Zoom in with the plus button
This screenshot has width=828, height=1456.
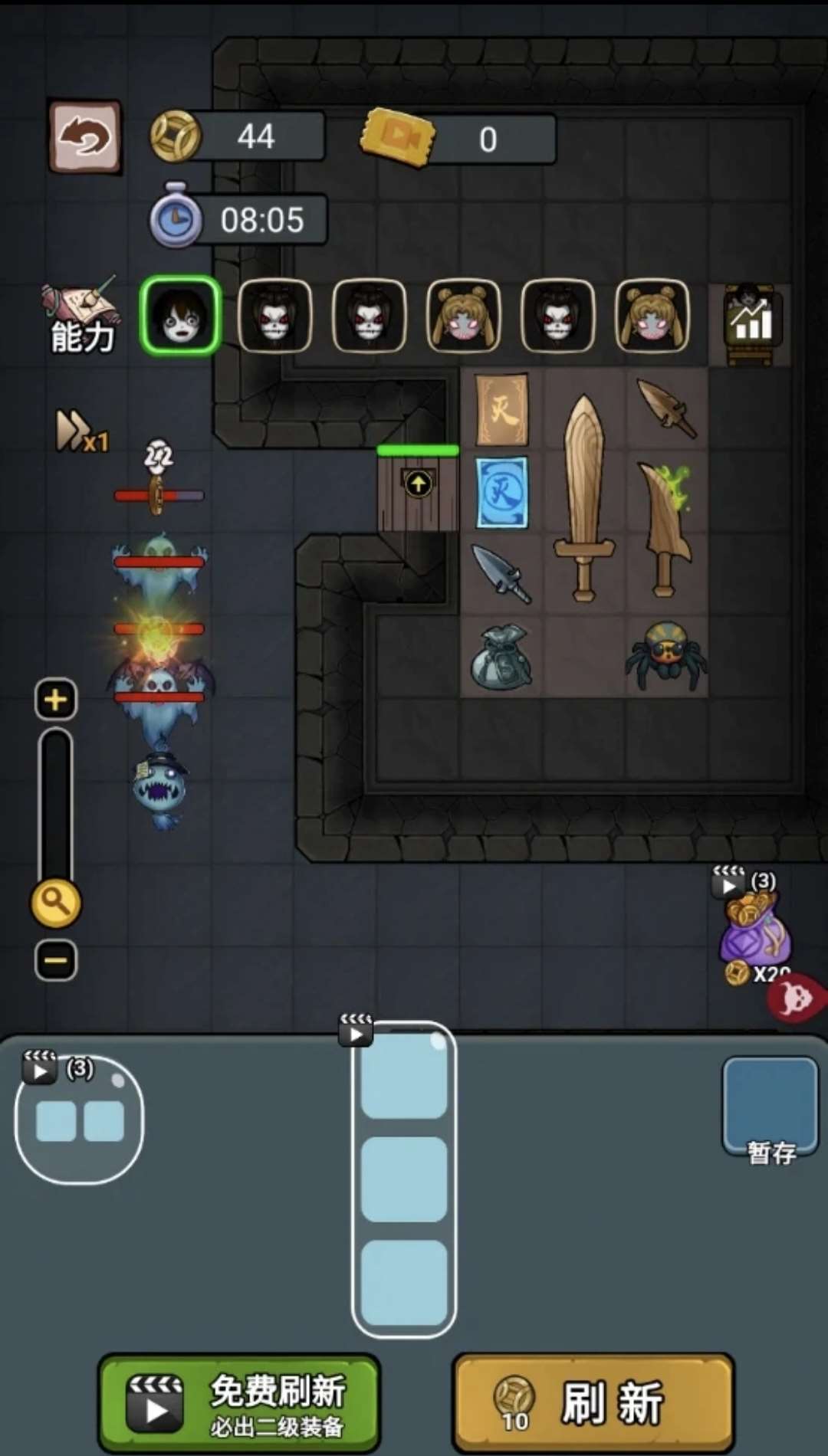[x=56, y=700]
